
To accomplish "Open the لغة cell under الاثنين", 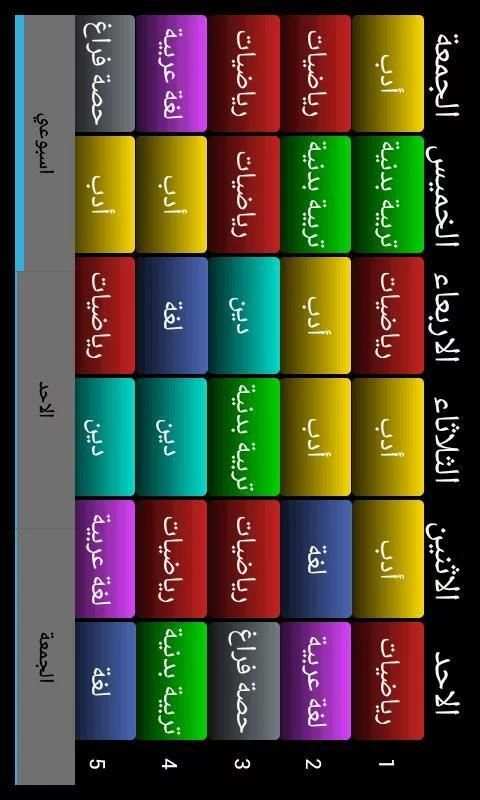I will (x=316, y=559).
